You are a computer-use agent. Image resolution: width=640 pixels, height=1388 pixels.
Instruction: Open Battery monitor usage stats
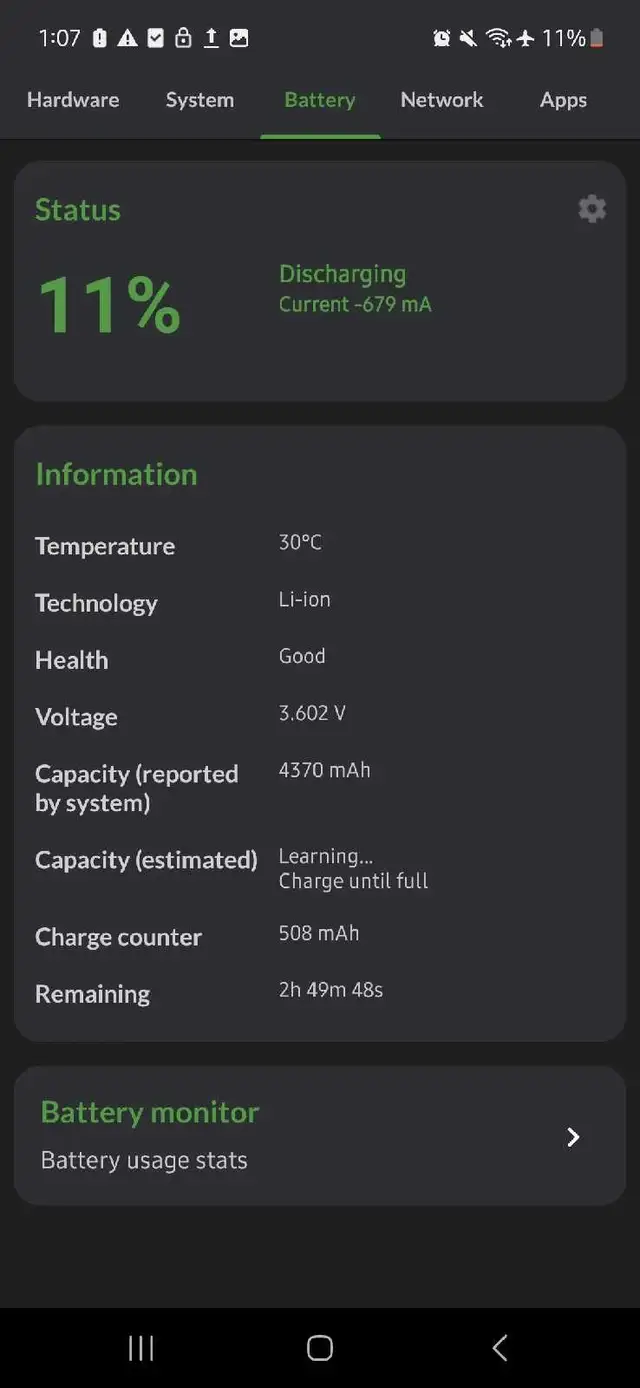[320, 1136]
